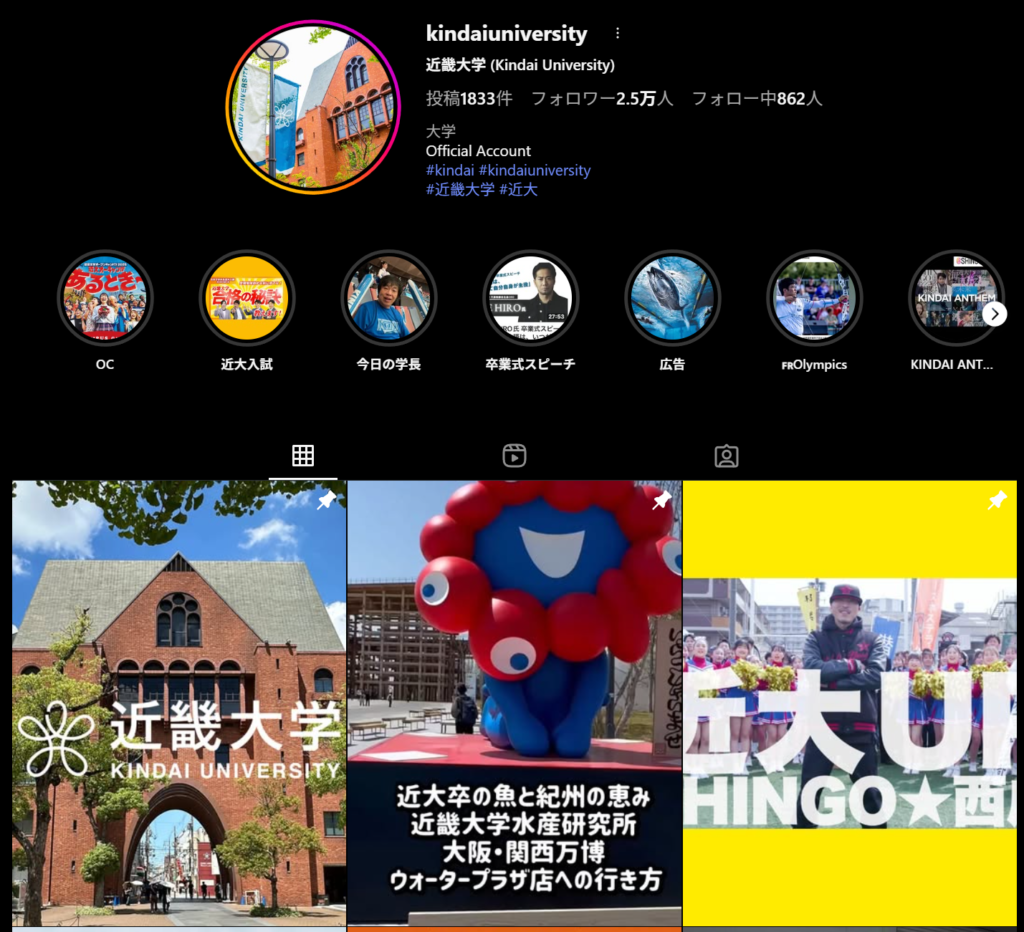View the Kindai University profile story
Image resolution: width=1024 pixels, height=932 pixels.
pyautogui.click(x=313, y=107)
